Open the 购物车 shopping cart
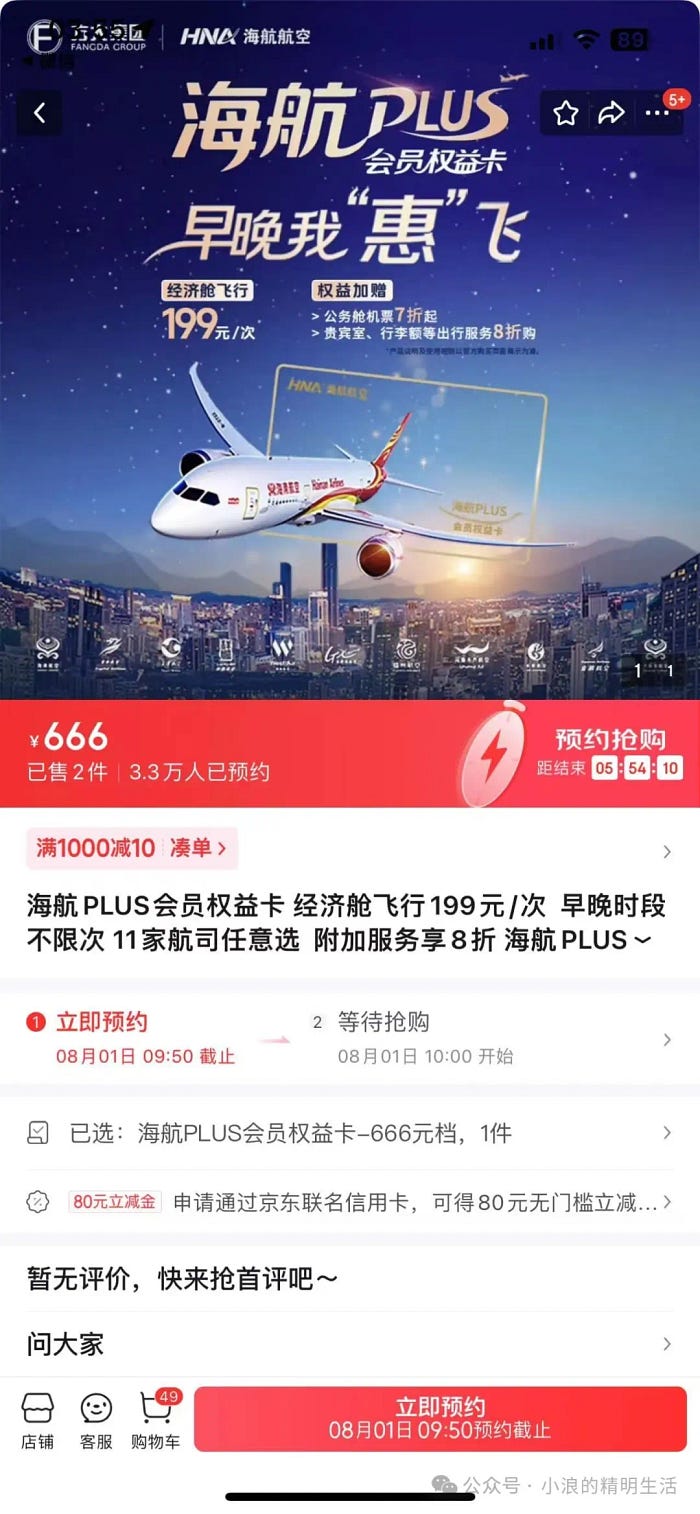Viewport: 700px width, 1514px height. 155,1420
